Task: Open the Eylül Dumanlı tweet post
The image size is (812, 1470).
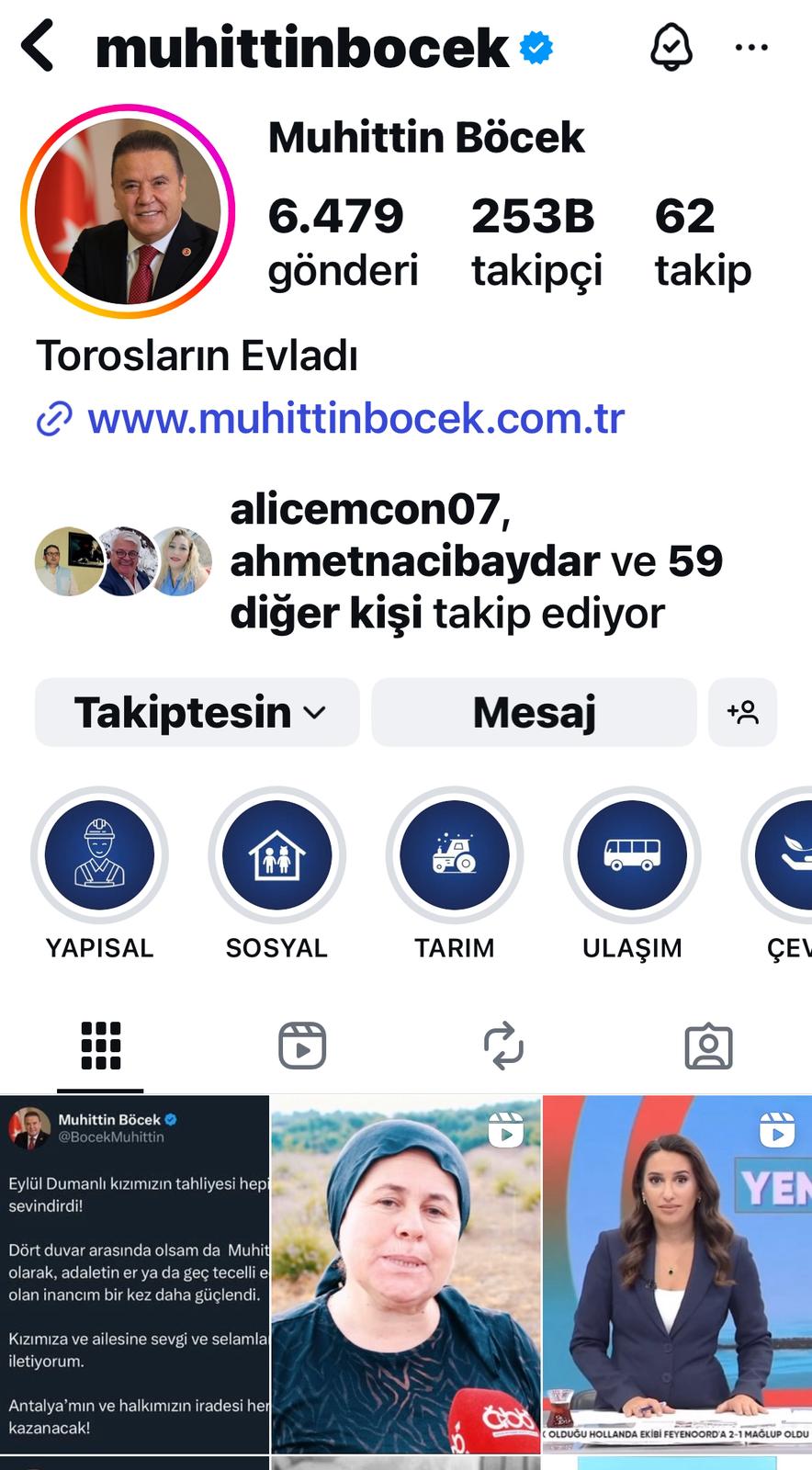Action: pyautogui.click(x=134, y=1273)
